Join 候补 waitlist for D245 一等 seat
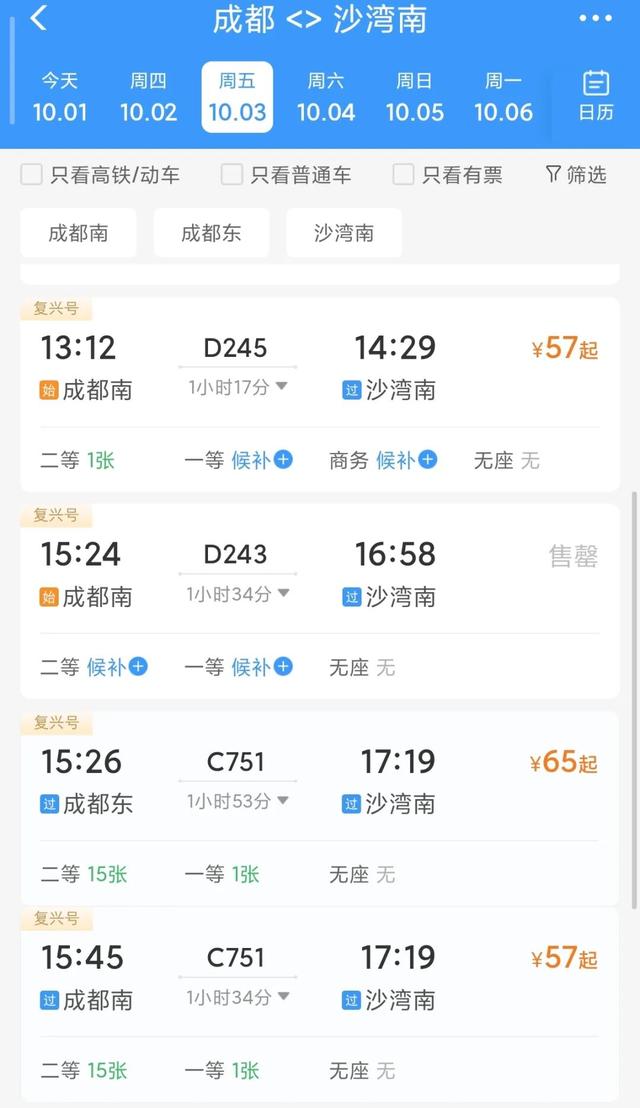 pyautogui.click(x=262, y=460)
